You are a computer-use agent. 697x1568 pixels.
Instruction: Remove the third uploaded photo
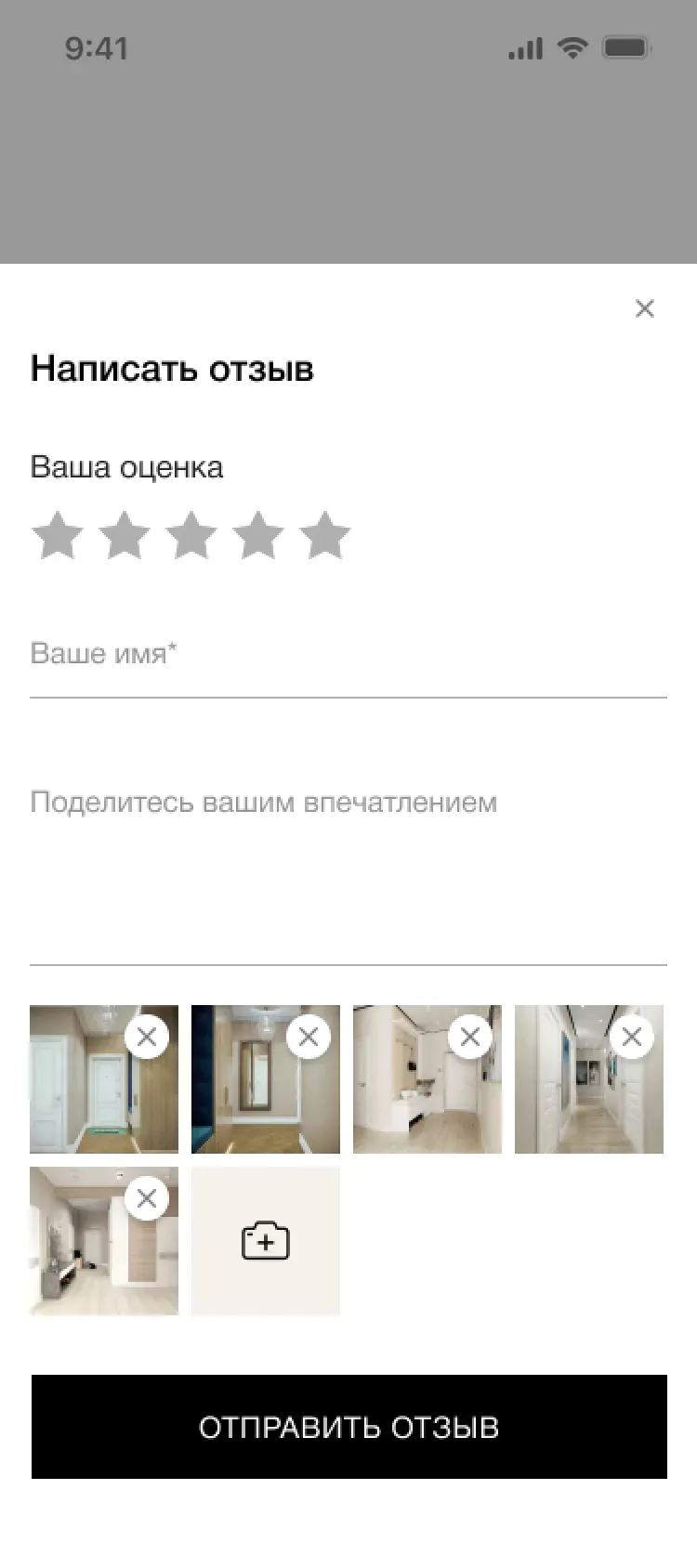pos(470,1037)
